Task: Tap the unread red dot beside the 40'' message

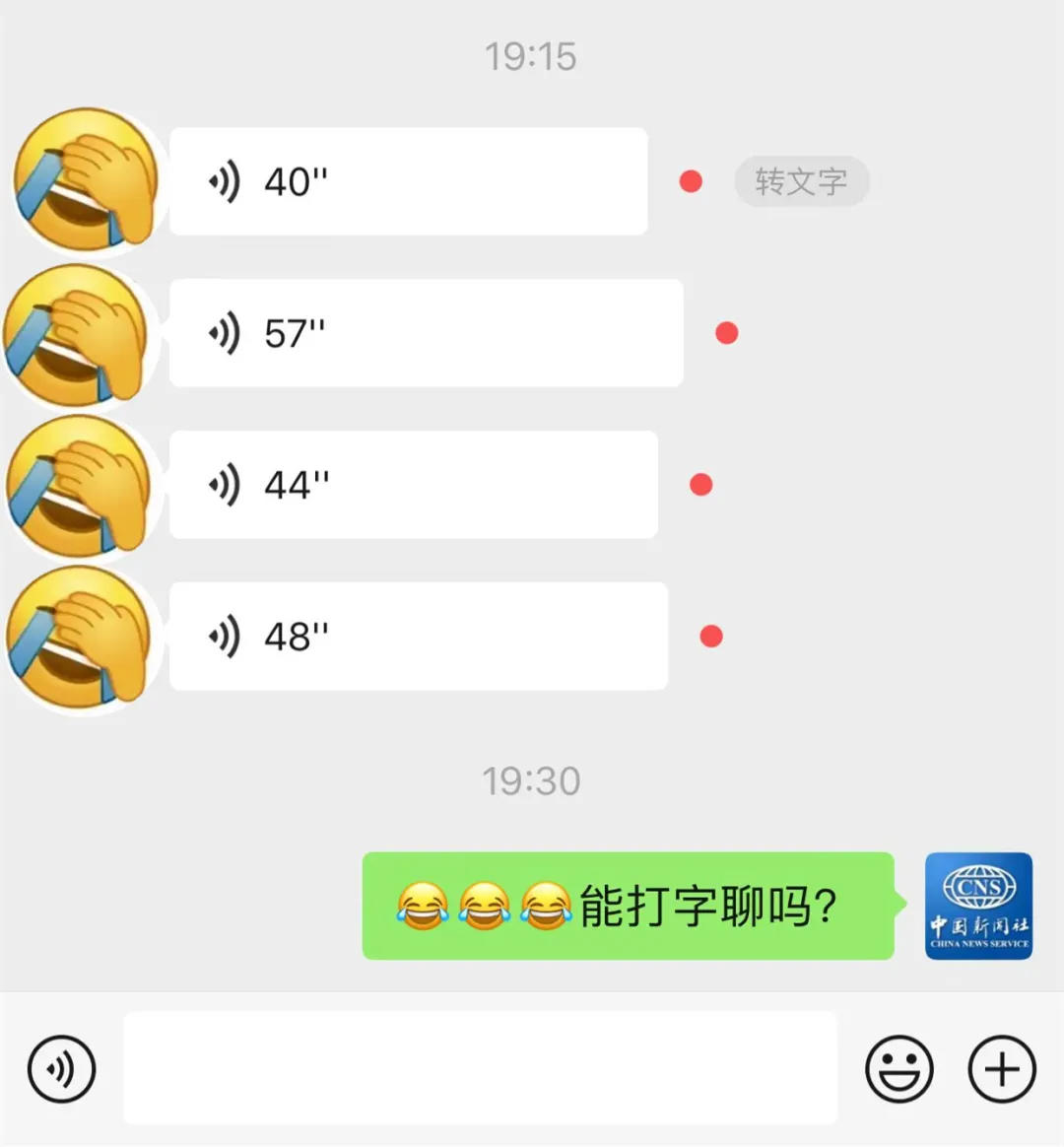Action: 691,181
